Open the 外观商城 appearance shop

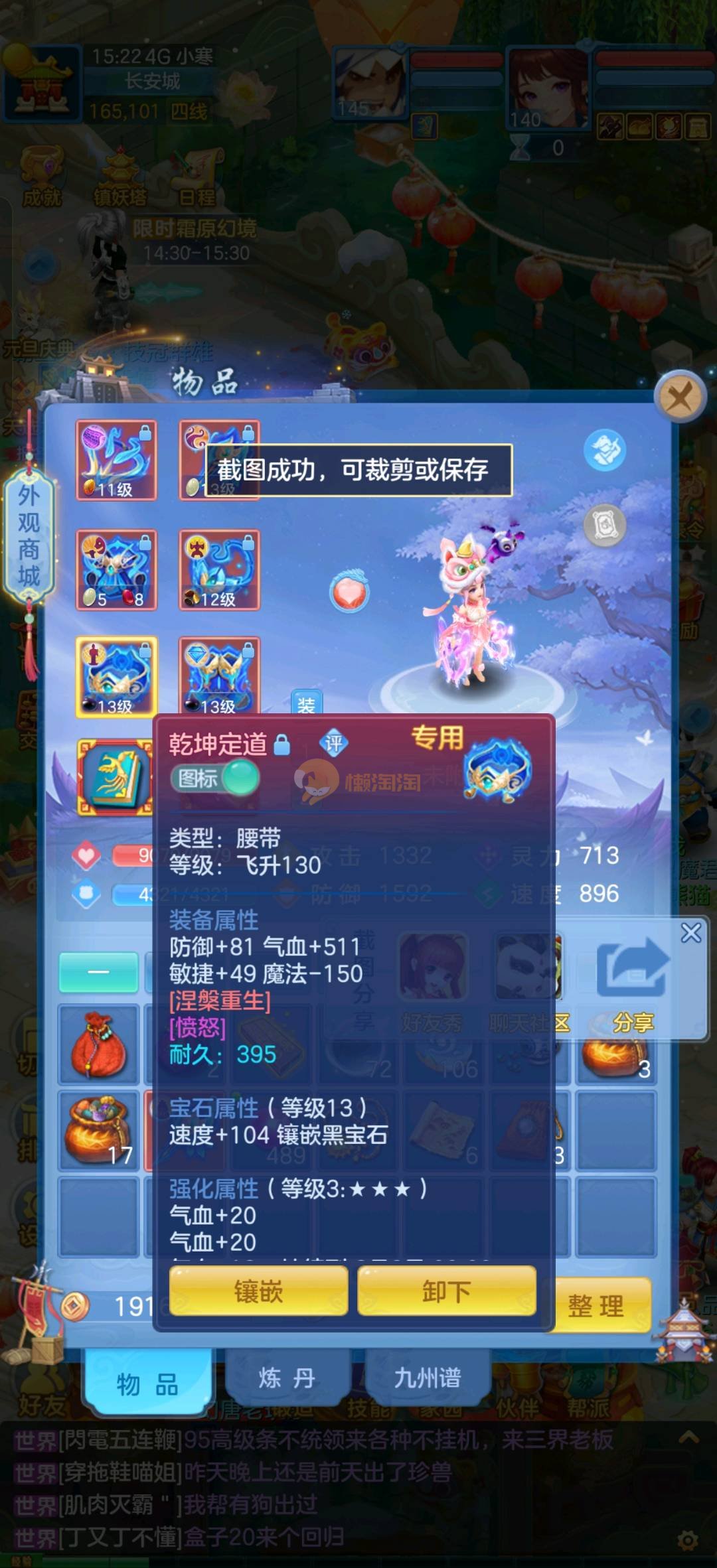(29, 535)
